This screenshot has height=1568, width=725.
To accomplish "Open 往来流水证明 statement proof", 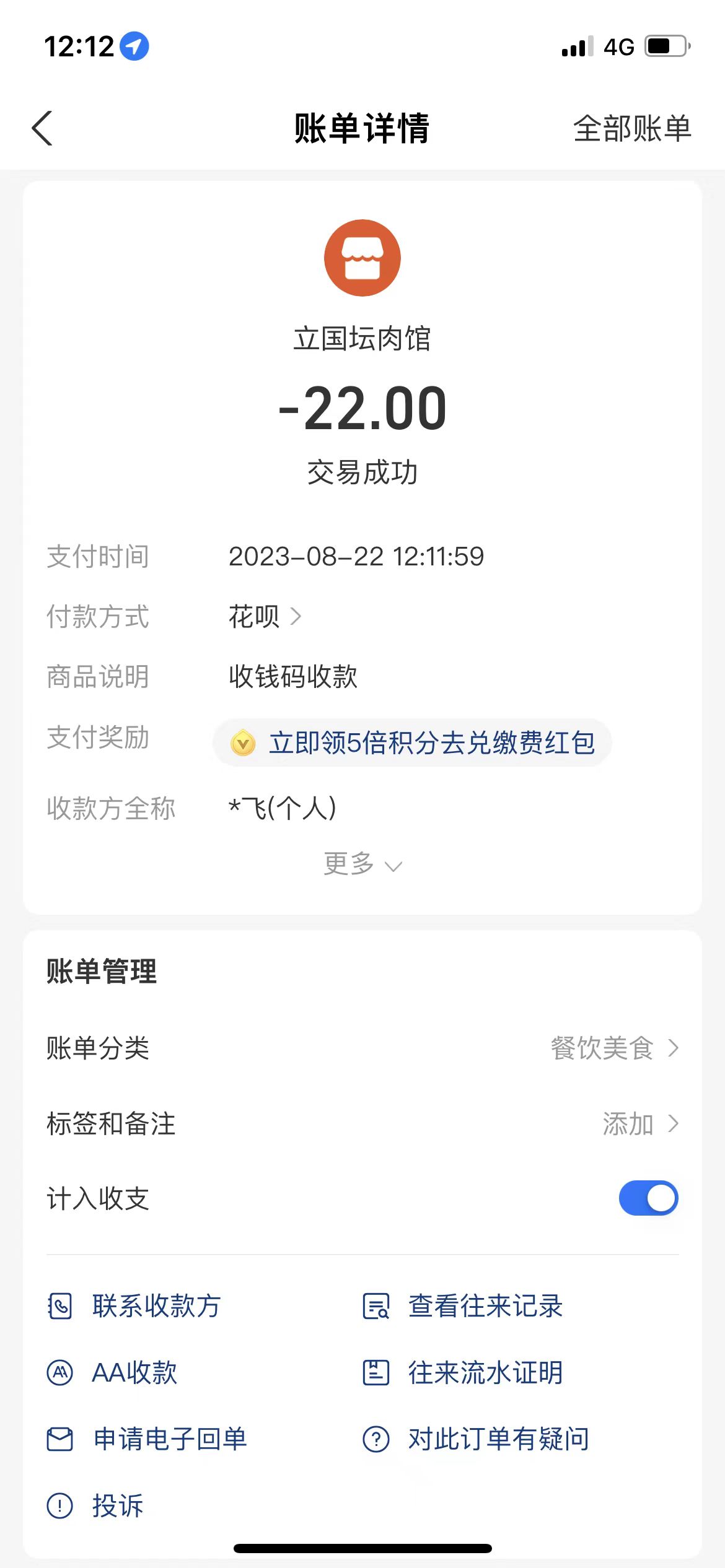I will point(462,1372).
